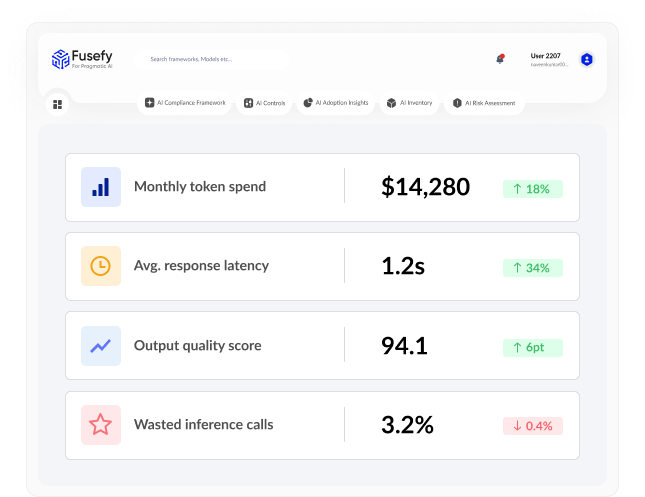The height and width of the screenshot is (497, 645).
Task: Open the dashboard grid menu button
Action: (58, 105)
